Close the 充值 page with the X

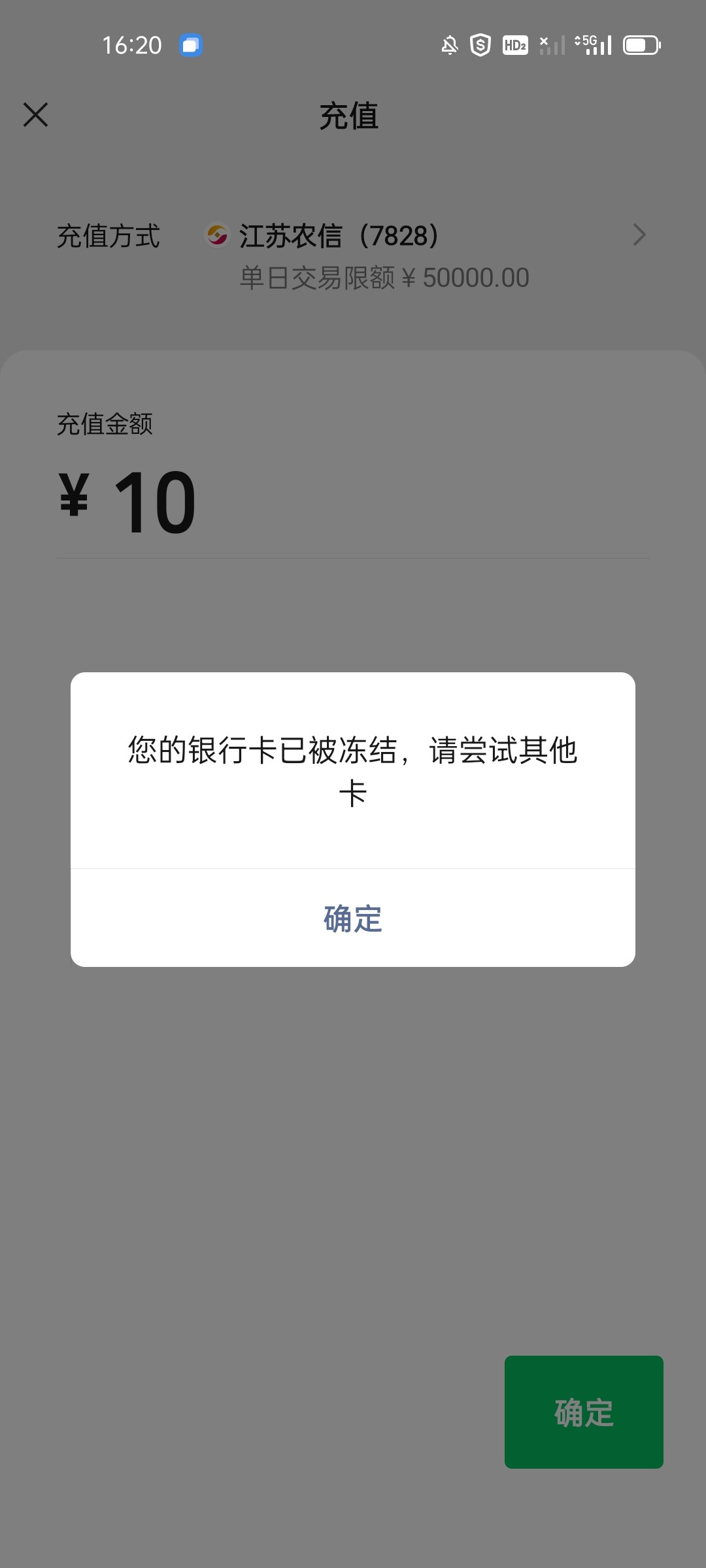tap(36, 115)
